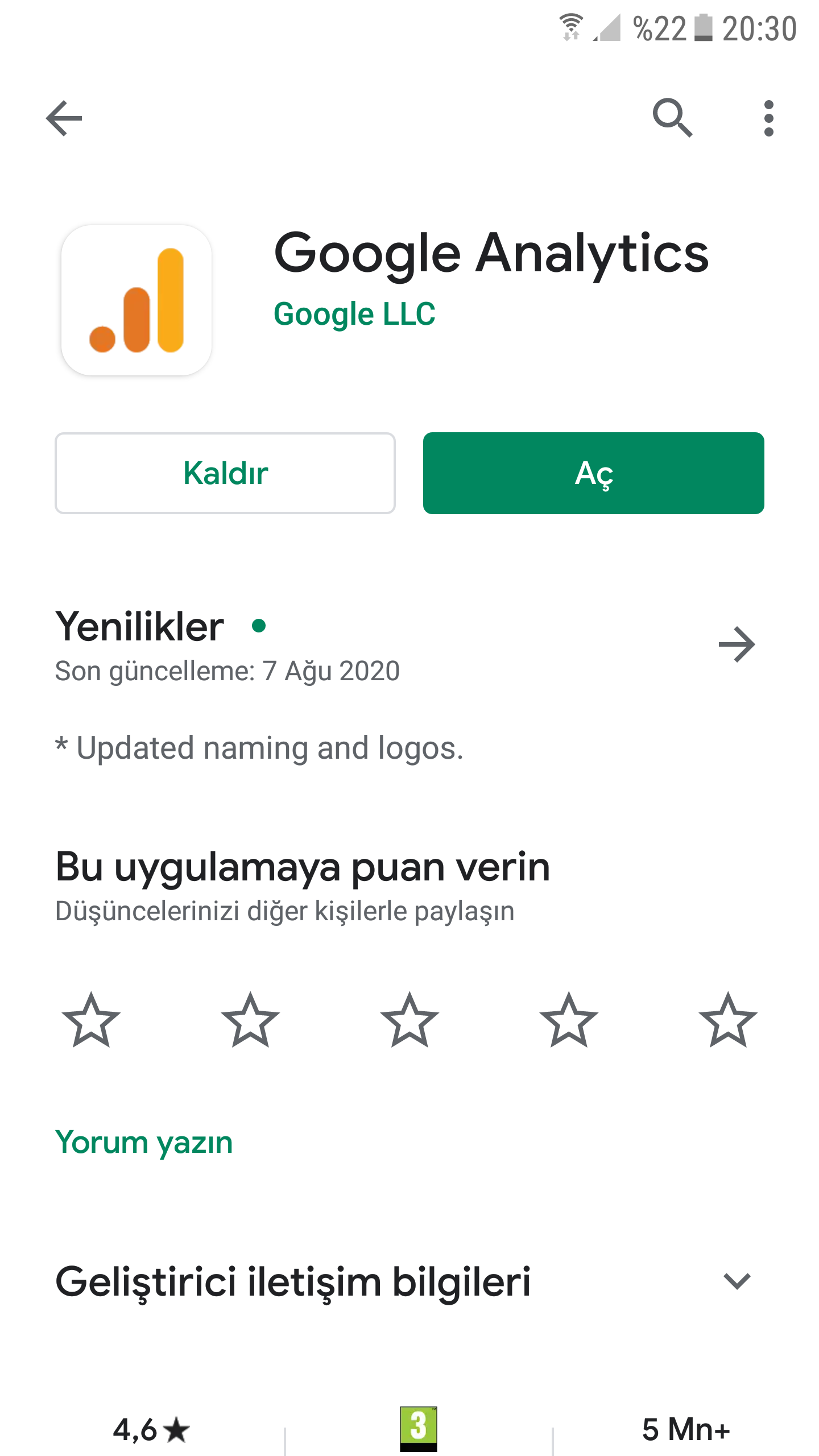Rate the app four stars
The width and height of the screenshot is (819, 1456).
(569, 1020)
